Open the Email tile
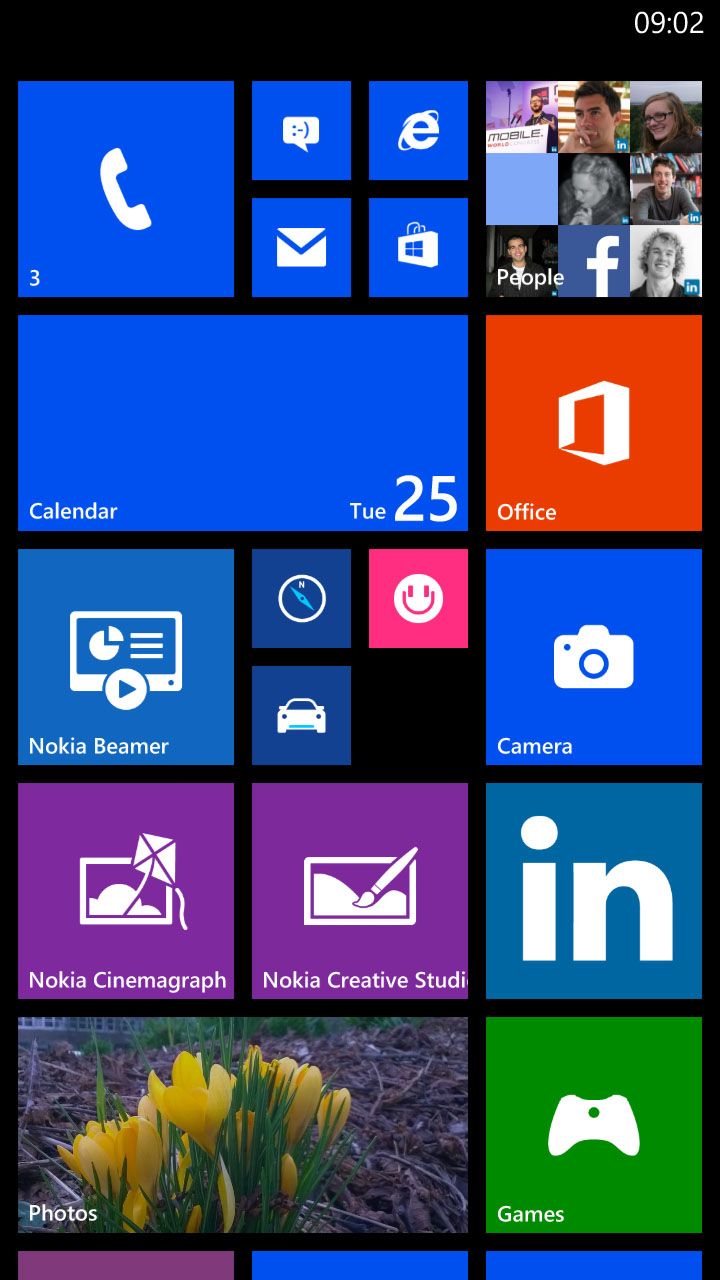Screen dimensions: 720x1280 (x=301, y=247)
